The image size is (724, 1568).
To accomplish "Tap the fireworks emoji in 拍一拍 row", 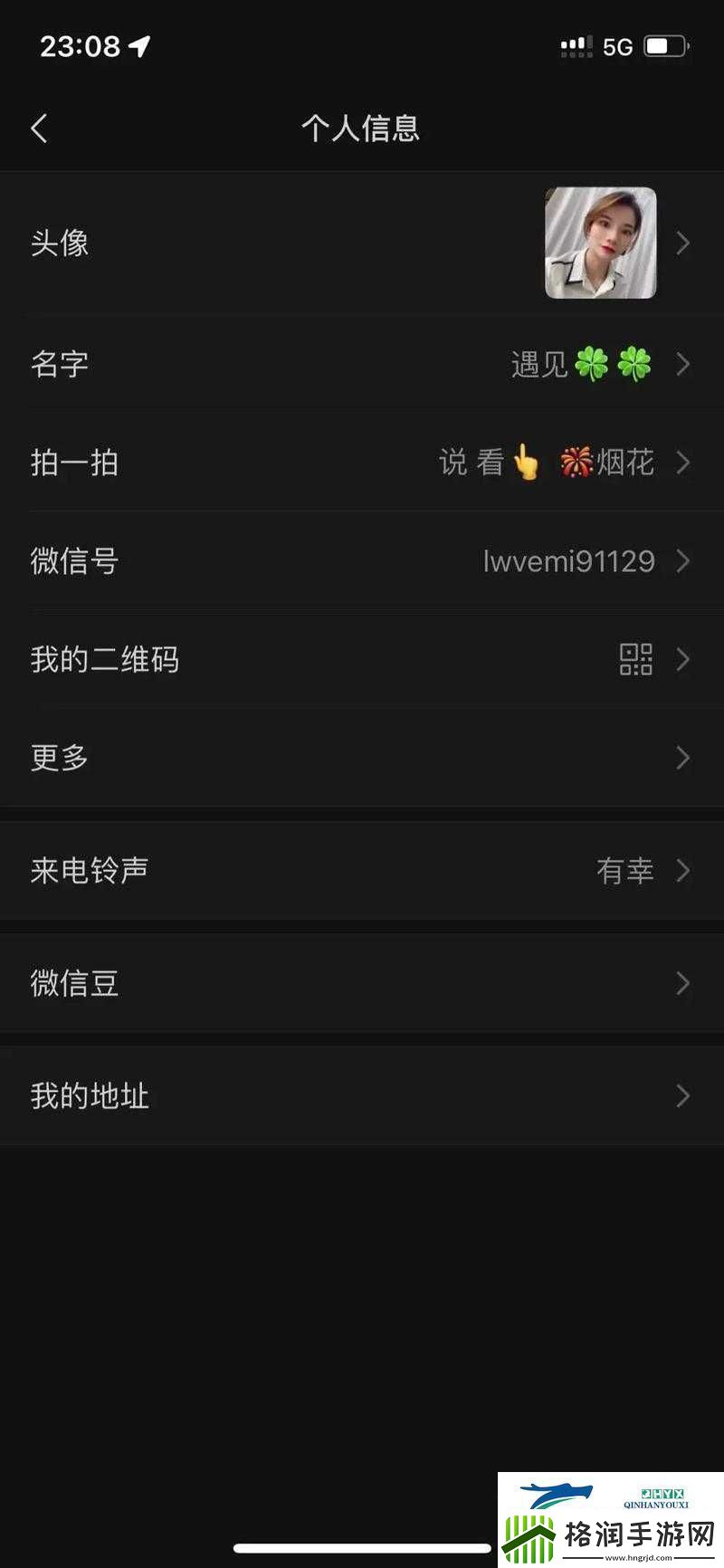I will coord(576,463).
